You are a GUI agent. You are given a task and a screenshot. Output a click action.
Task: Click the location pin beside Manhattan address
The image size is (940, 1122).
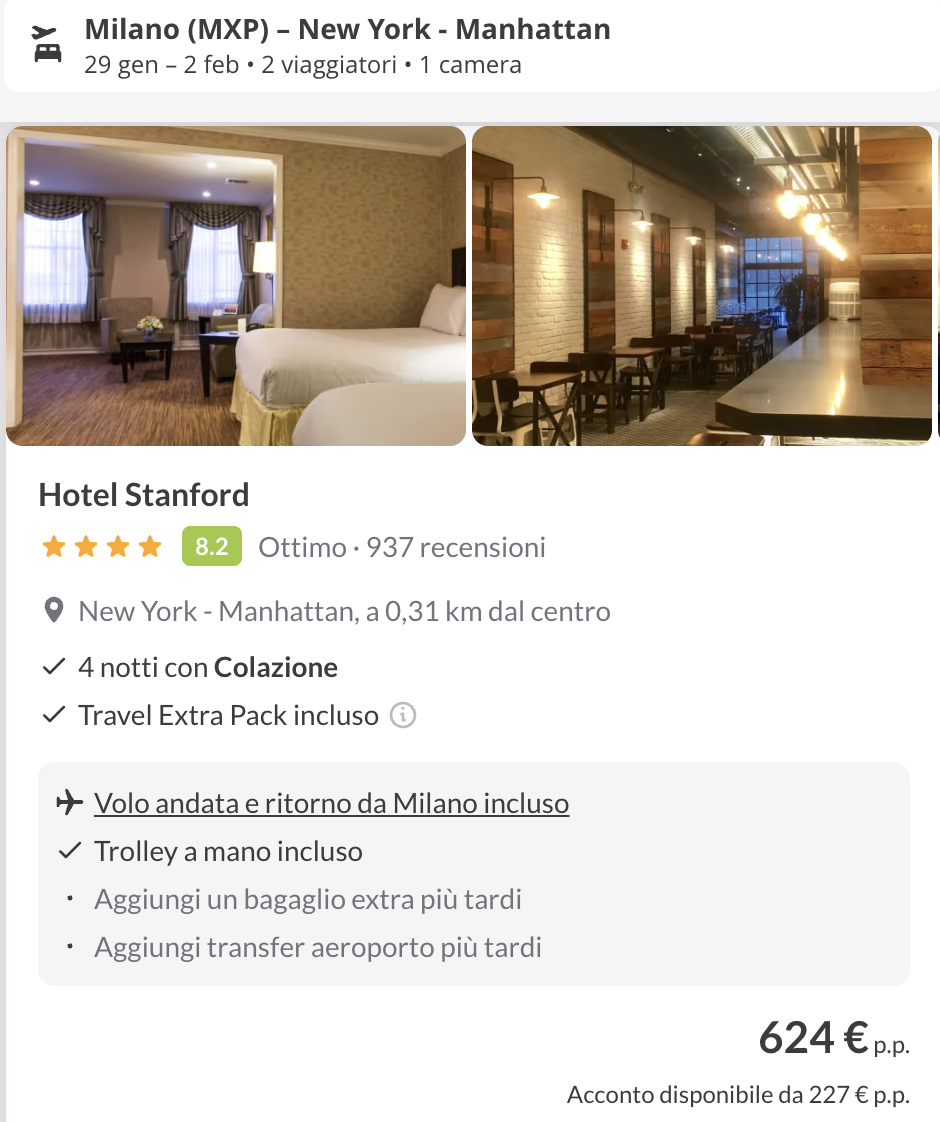[55, 610]
